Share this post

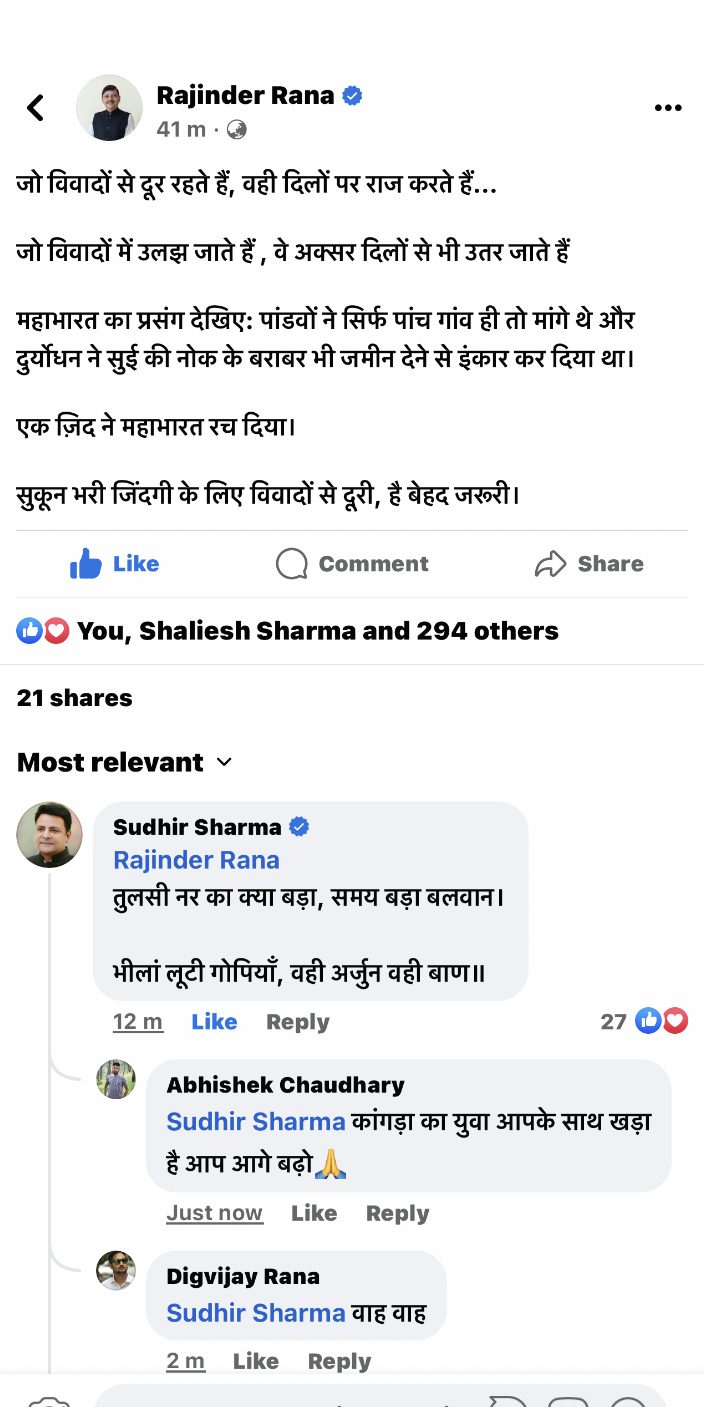[x=589, y=564]
